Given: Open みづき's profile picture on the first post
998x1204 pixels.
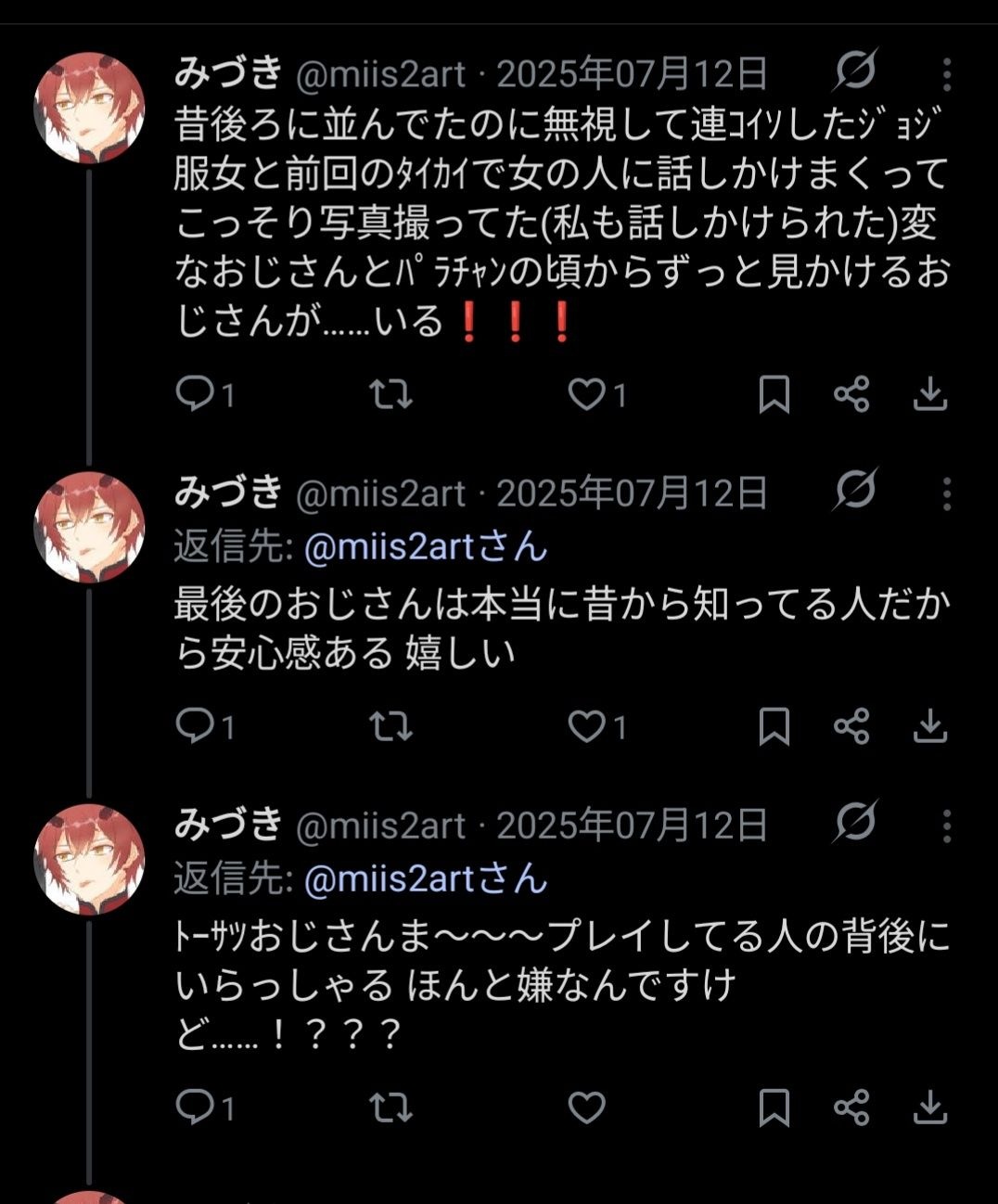Looking at the screenshot, I should click(89, 108).
